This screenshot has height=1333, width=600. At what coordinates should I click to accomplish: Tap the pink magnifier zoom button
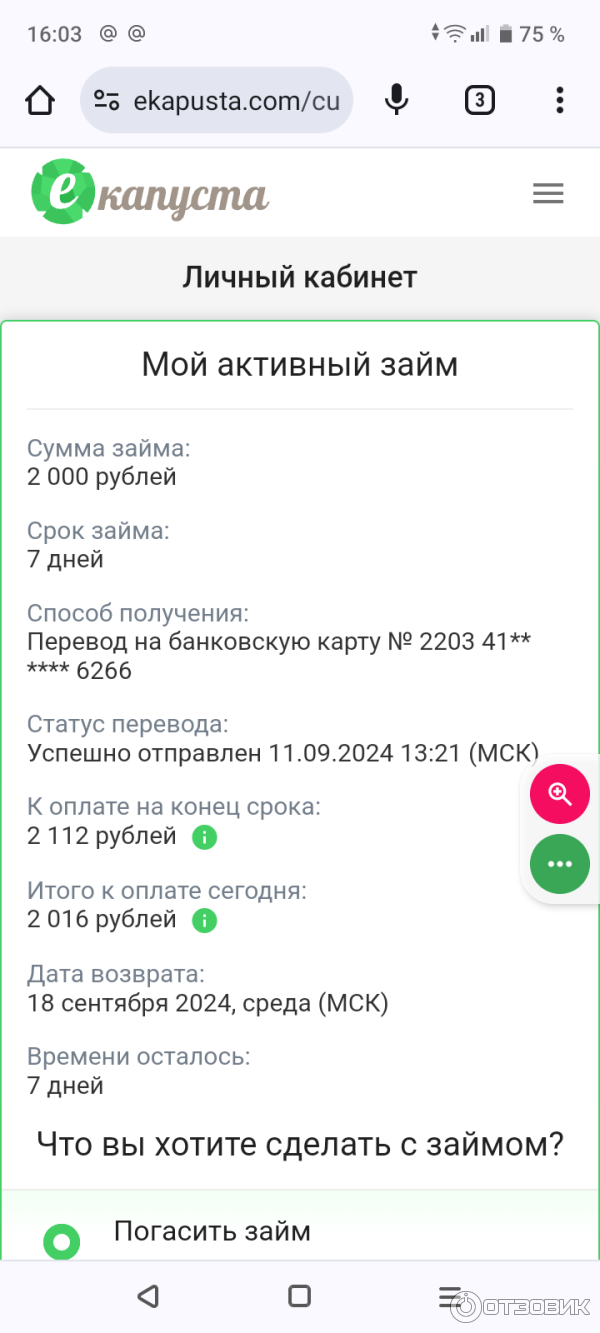560,795
